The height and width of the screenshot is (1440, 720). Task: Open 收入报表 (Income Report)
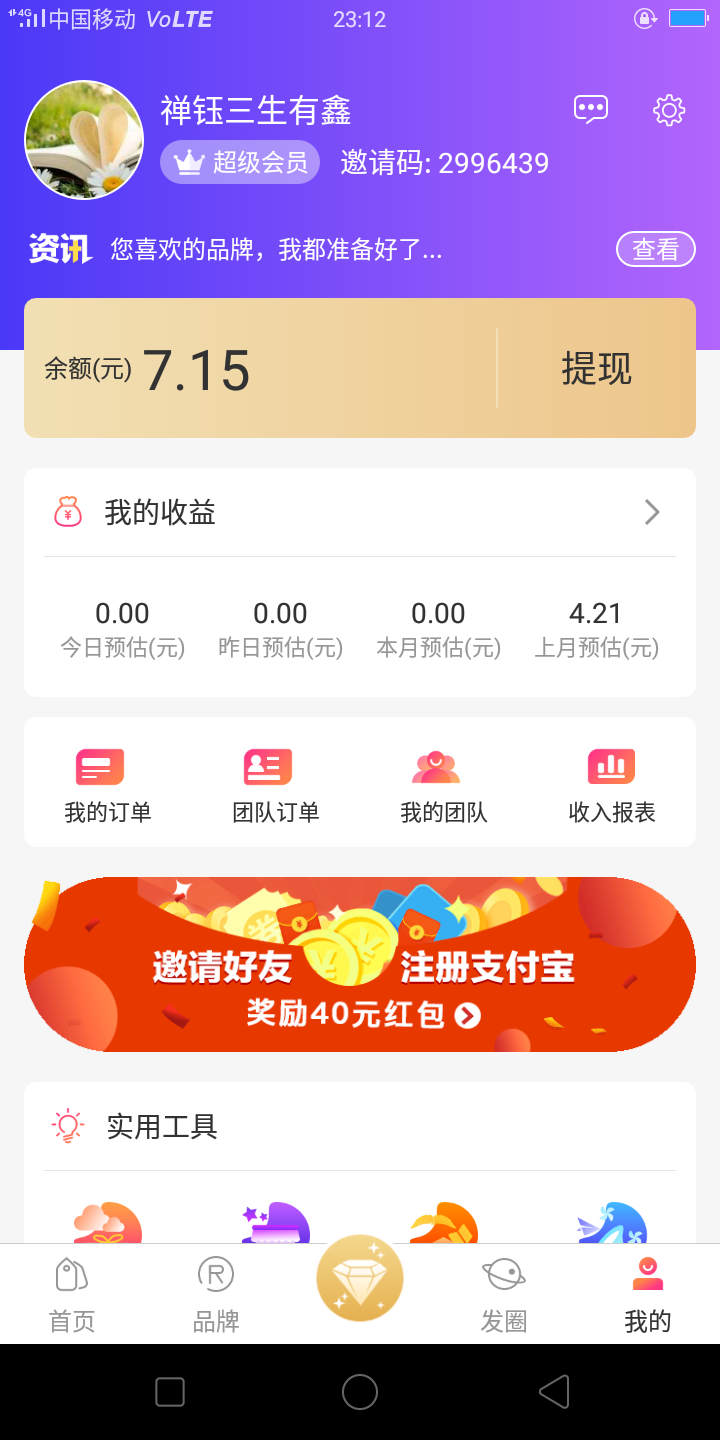click(611, 783)
